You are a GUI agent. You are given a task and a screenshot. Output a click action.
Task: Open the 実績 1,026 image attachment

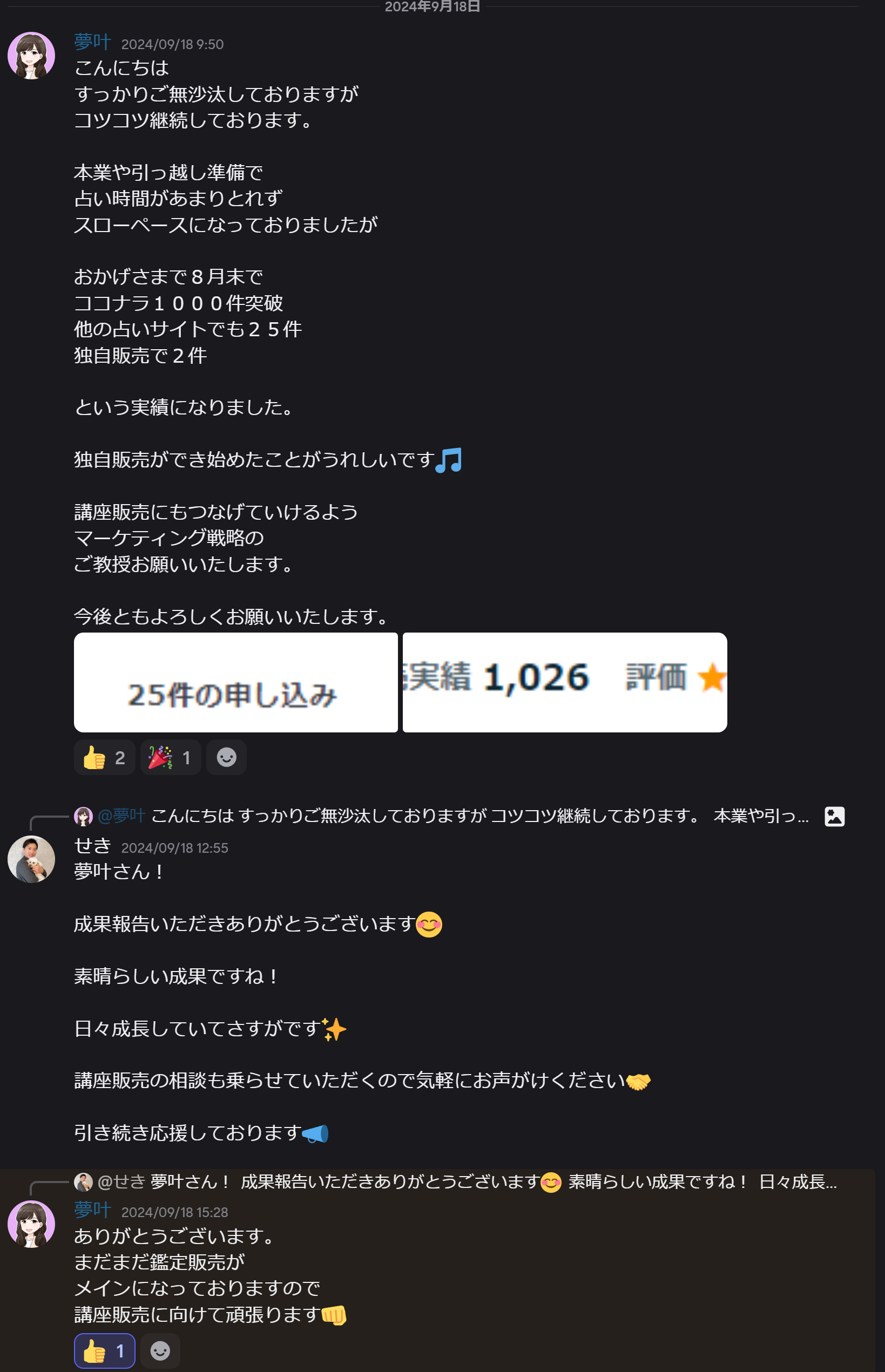tap(564, 682)
